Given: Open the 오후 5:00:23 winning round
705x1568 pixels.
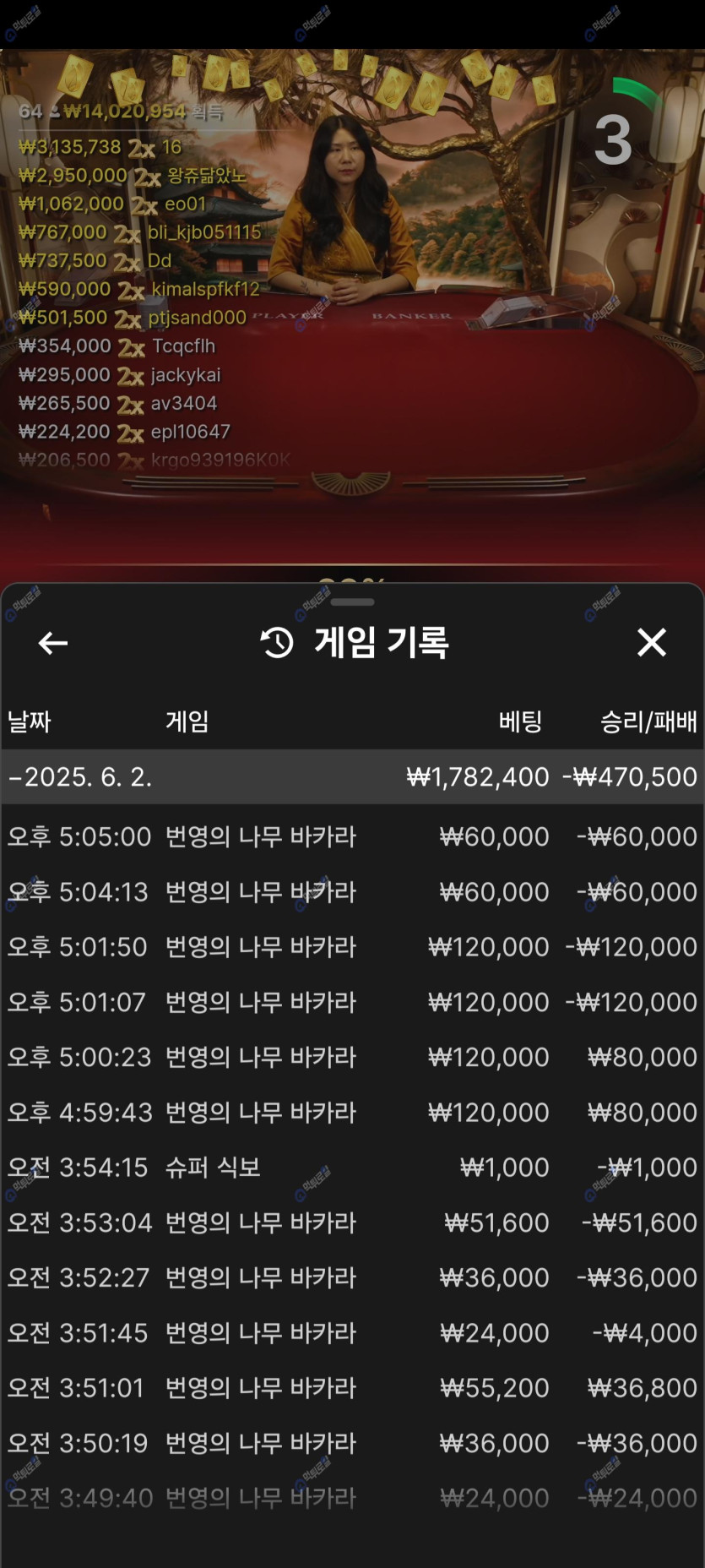Looking at the screenshot, I should (352, 1057).
